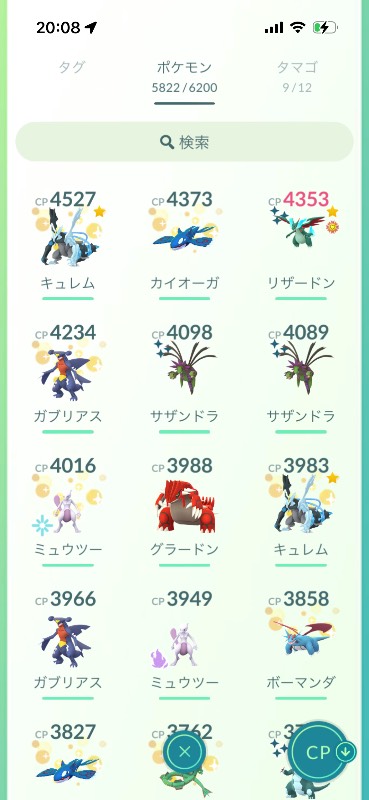Open リザードン with CP 4353

click(301, 244)
